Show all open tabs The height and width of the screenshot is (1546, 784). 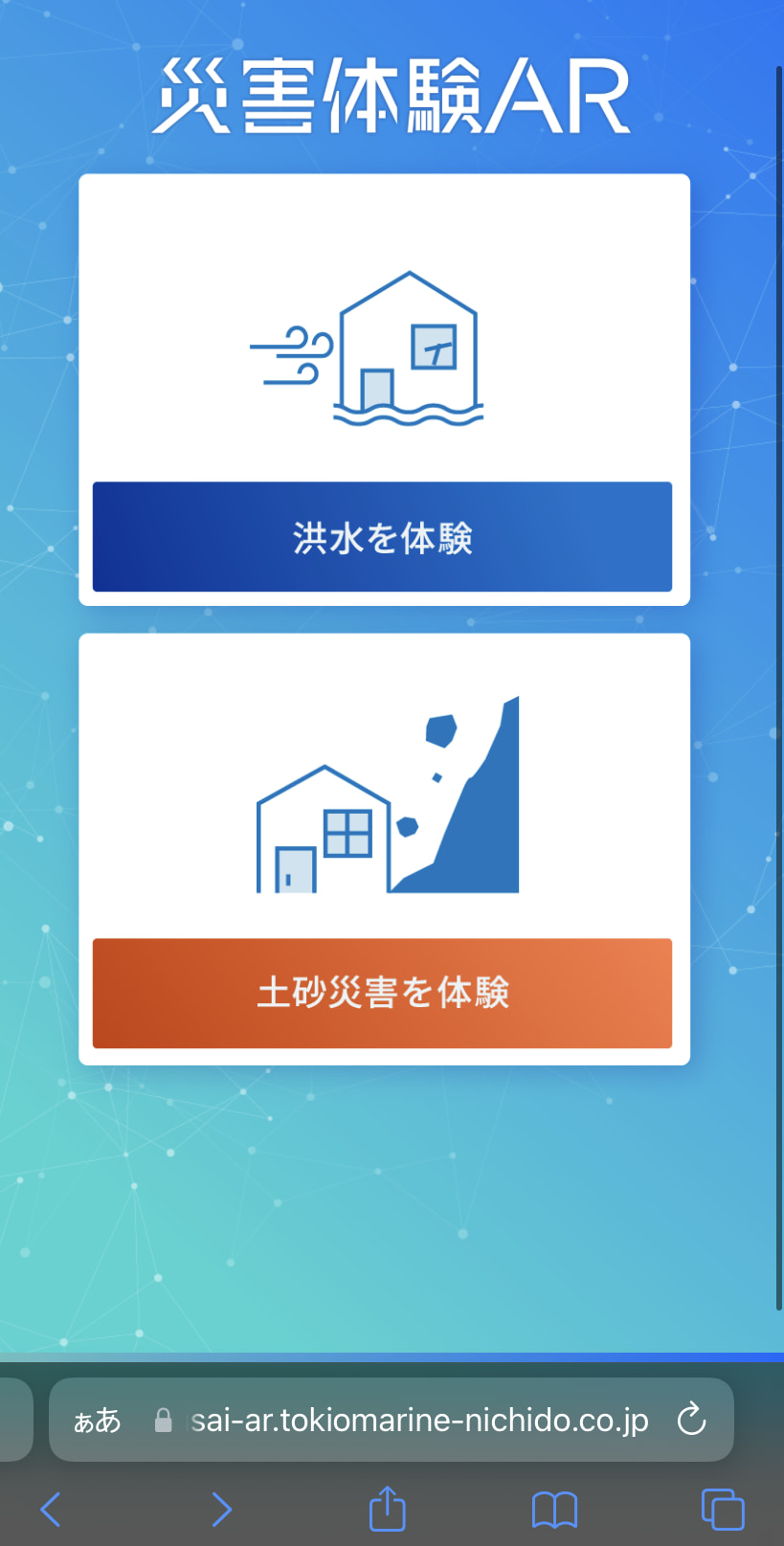tap(723, 1510)
